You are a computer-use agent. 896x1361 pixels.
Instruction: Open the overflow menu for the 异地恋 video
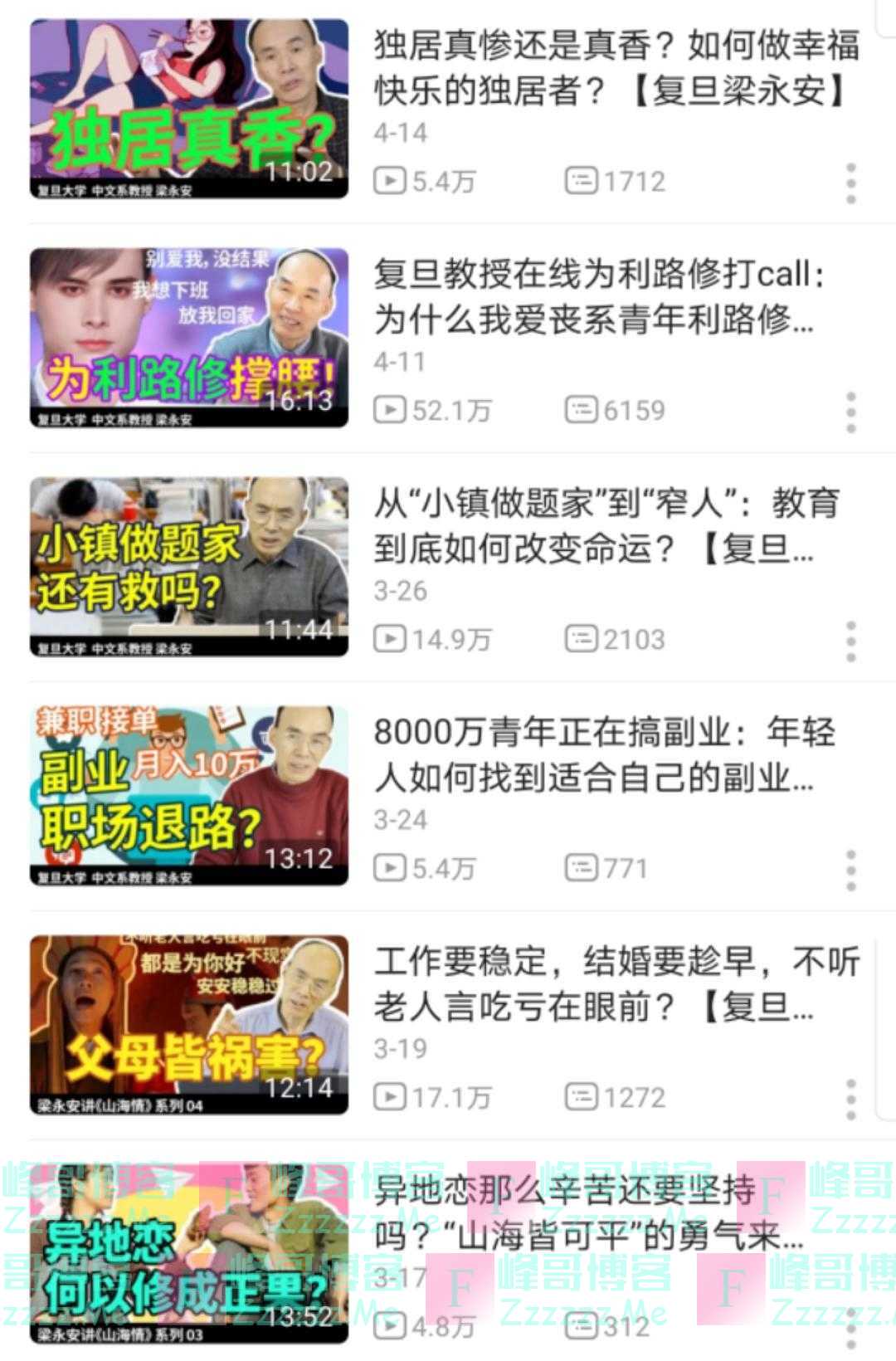(x=850, y=1329)
